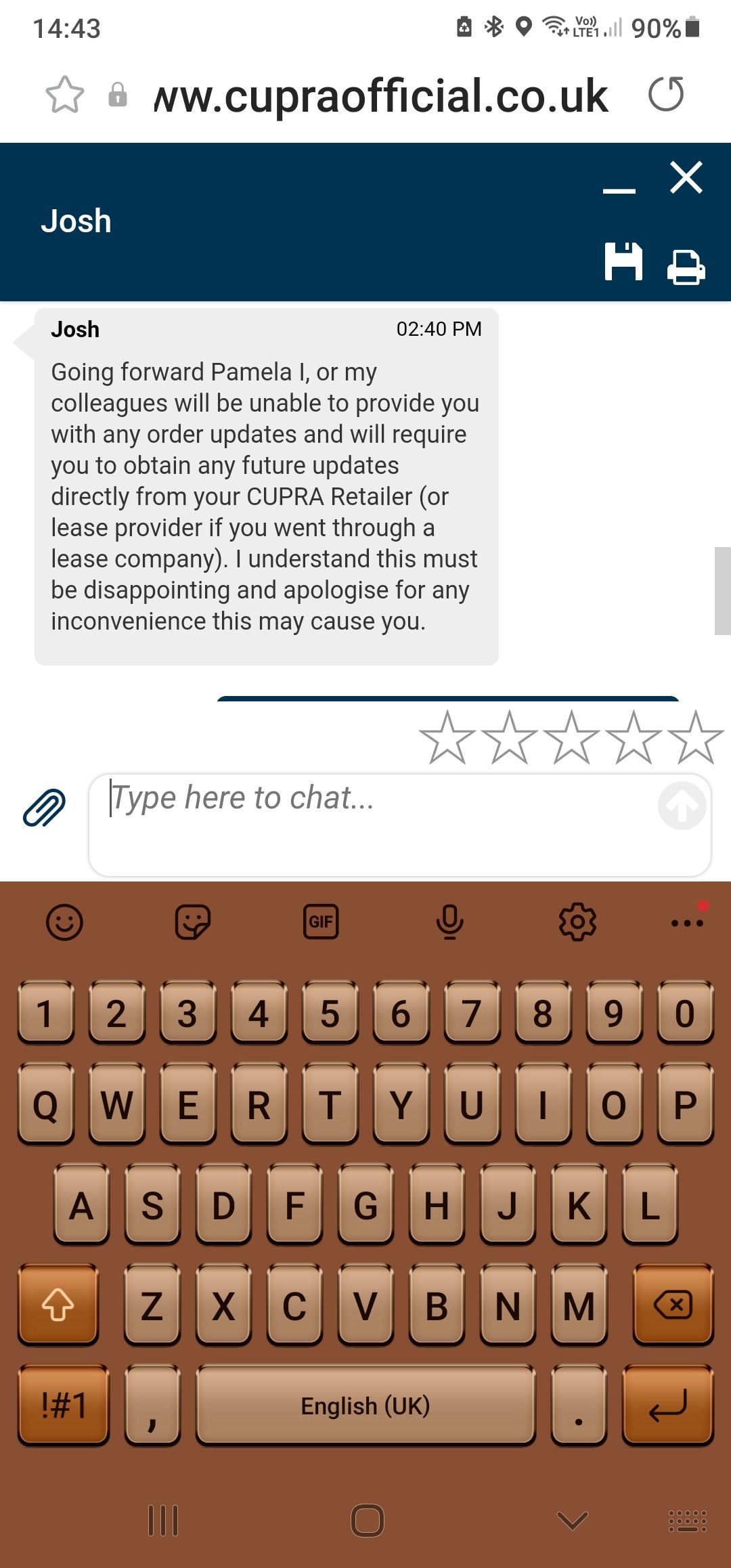The image size is (731, 1568).
Task: Save the chat transcript
Action: click(x=623, y=262)
